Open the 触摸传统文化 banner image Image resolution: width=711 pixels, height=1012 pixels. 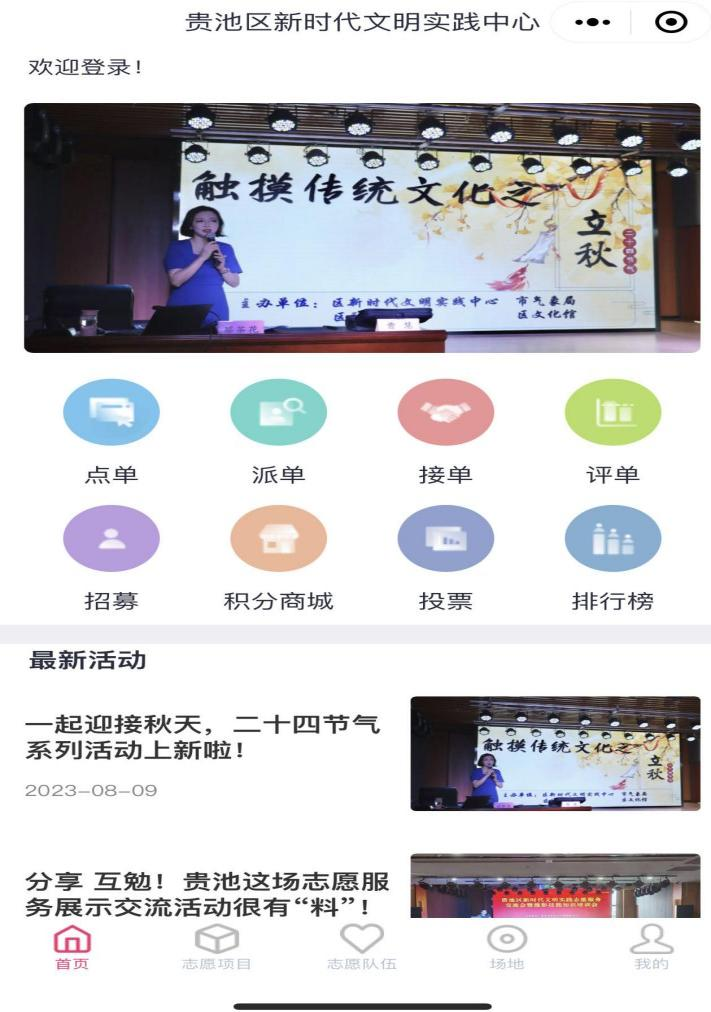pyautogui.click(x=362, y=228)
